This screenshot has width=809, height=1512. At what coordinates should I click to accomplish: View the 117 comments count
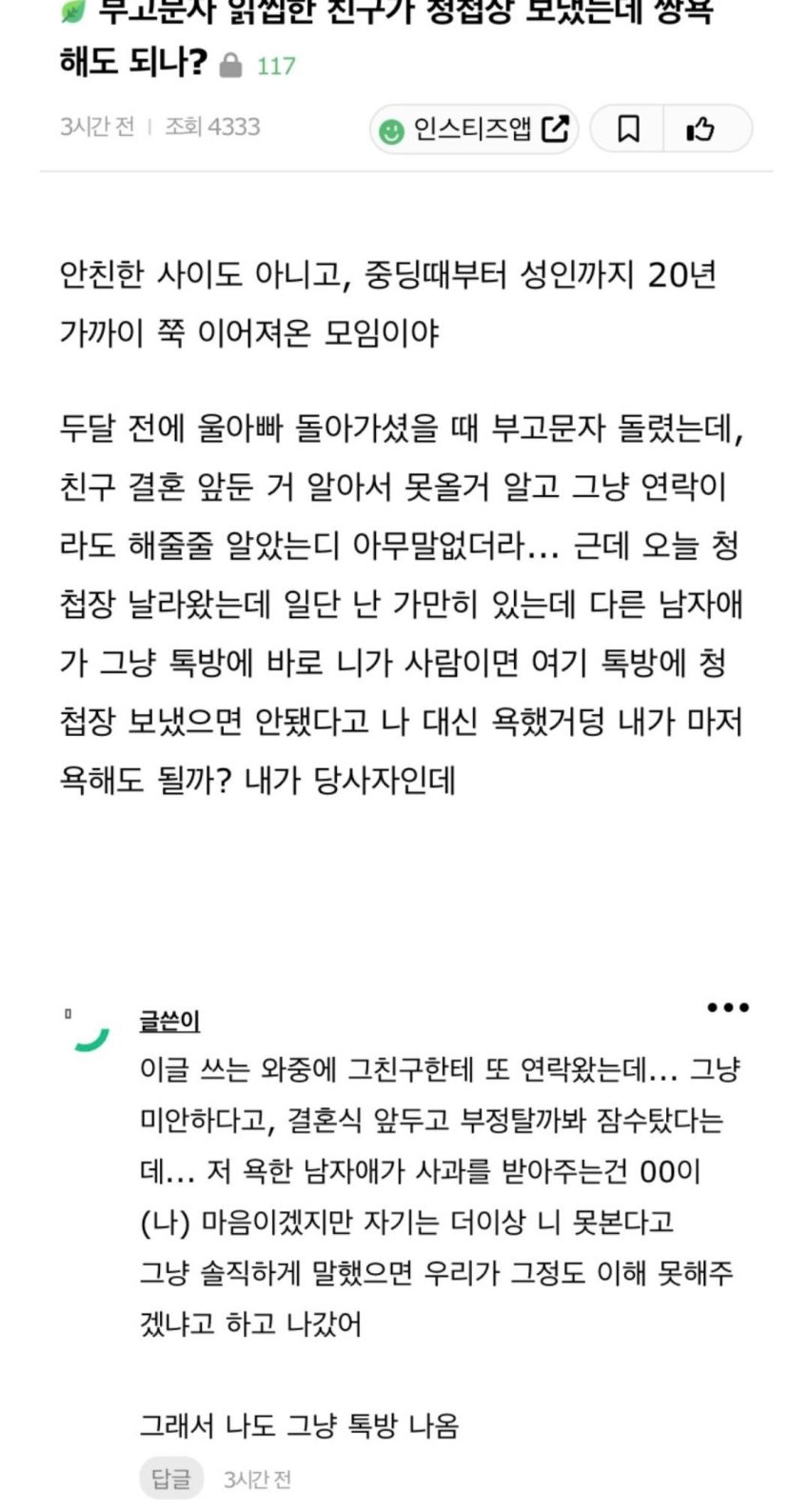pos(276,66)
